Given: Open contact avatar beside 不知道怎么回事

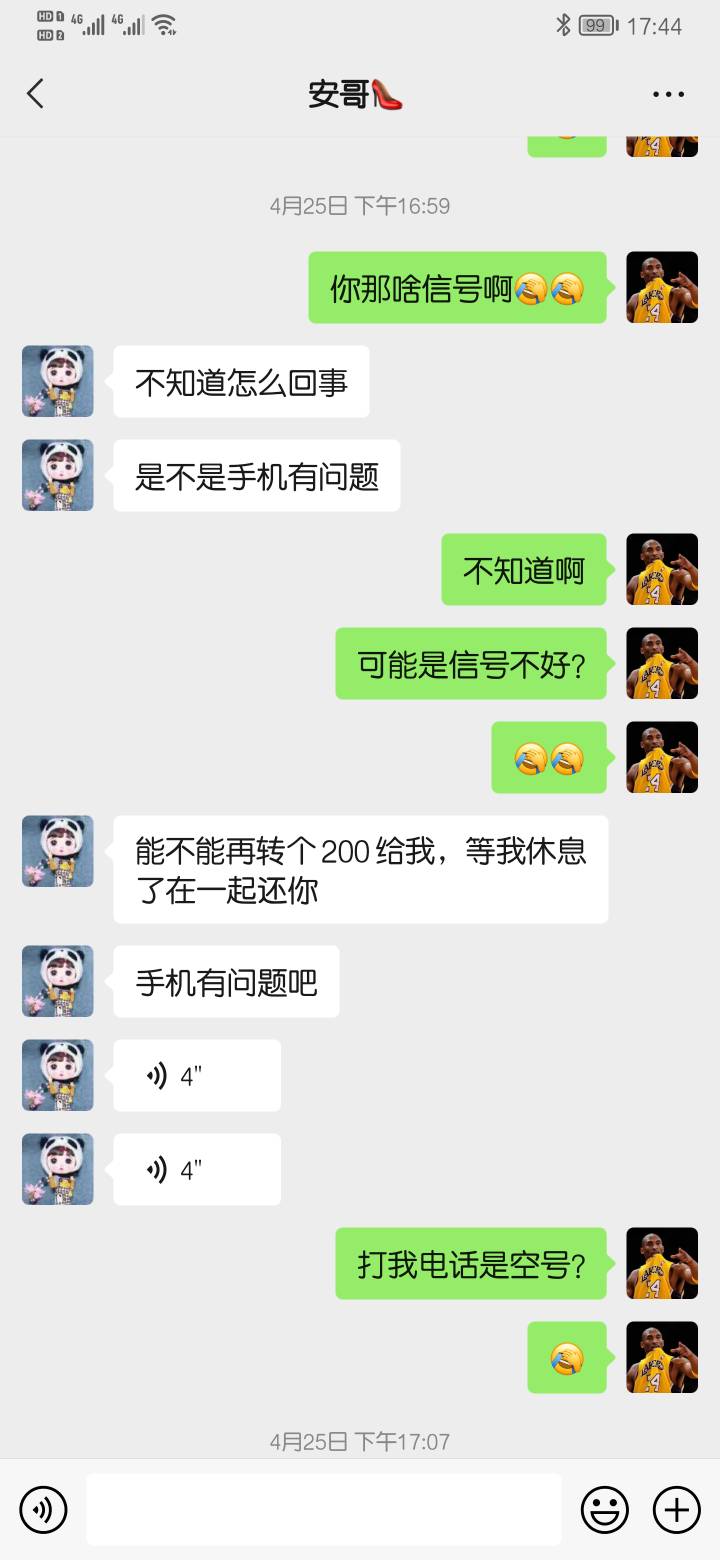Looking at the screenshot, I should coord(58,382).
